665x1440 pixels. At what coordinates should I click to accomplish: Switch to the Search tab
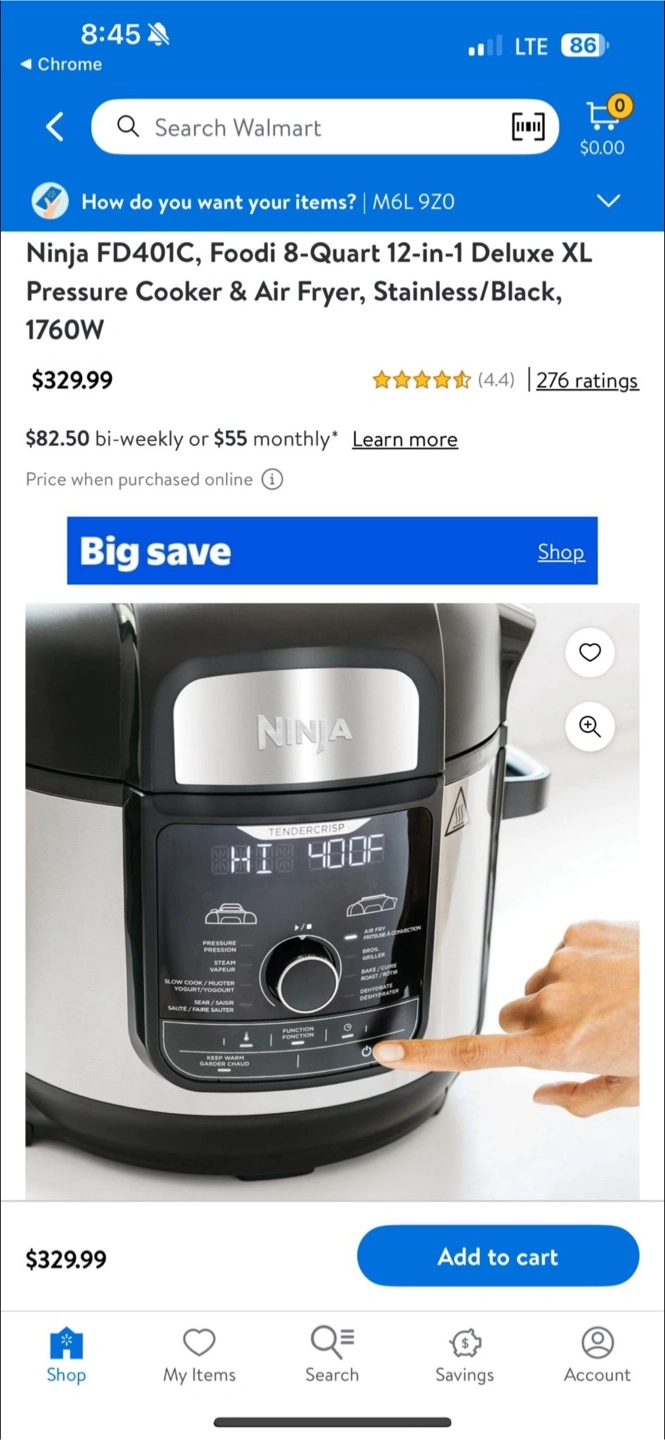pos(332,1355)
